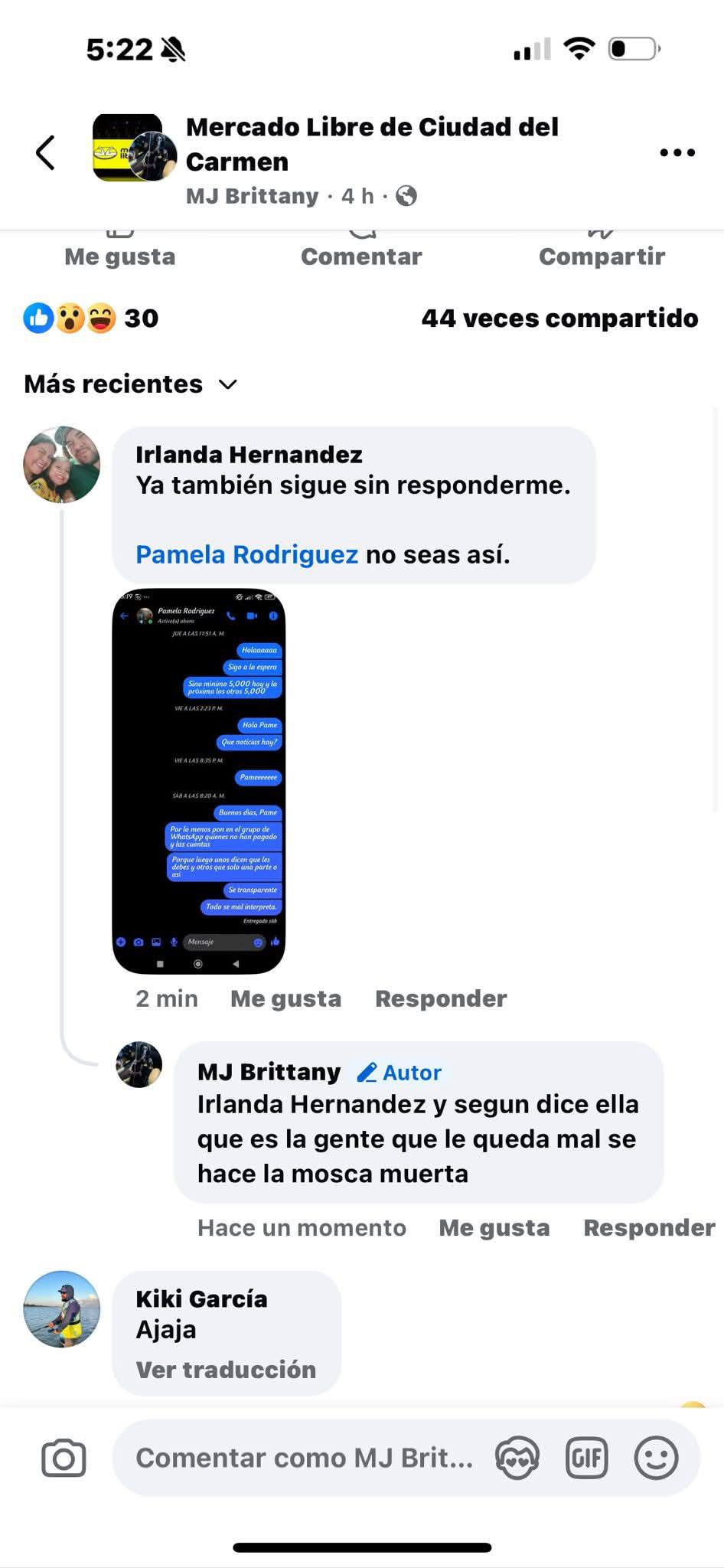The image size is (724, 1568).
Task: Tap the camera icon to attach photo
Action: point(64,1459)
